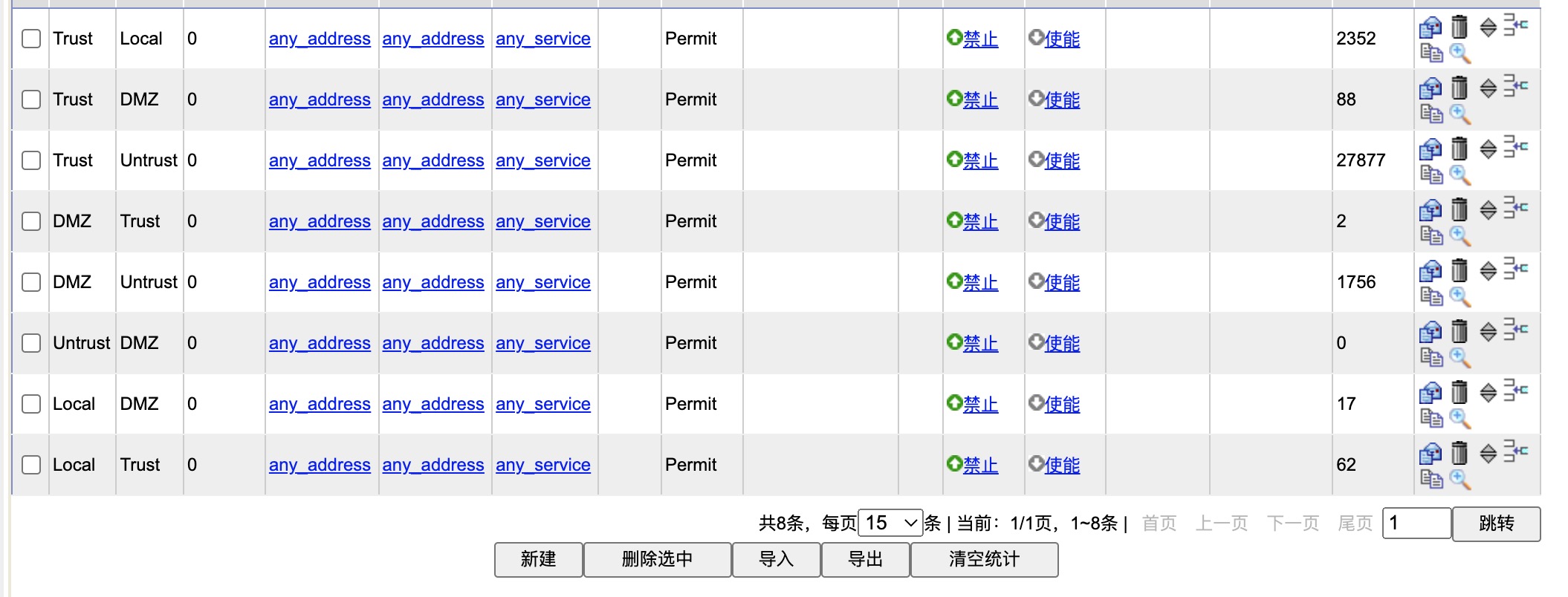Open the per-page dropdown showing 15

890,523
